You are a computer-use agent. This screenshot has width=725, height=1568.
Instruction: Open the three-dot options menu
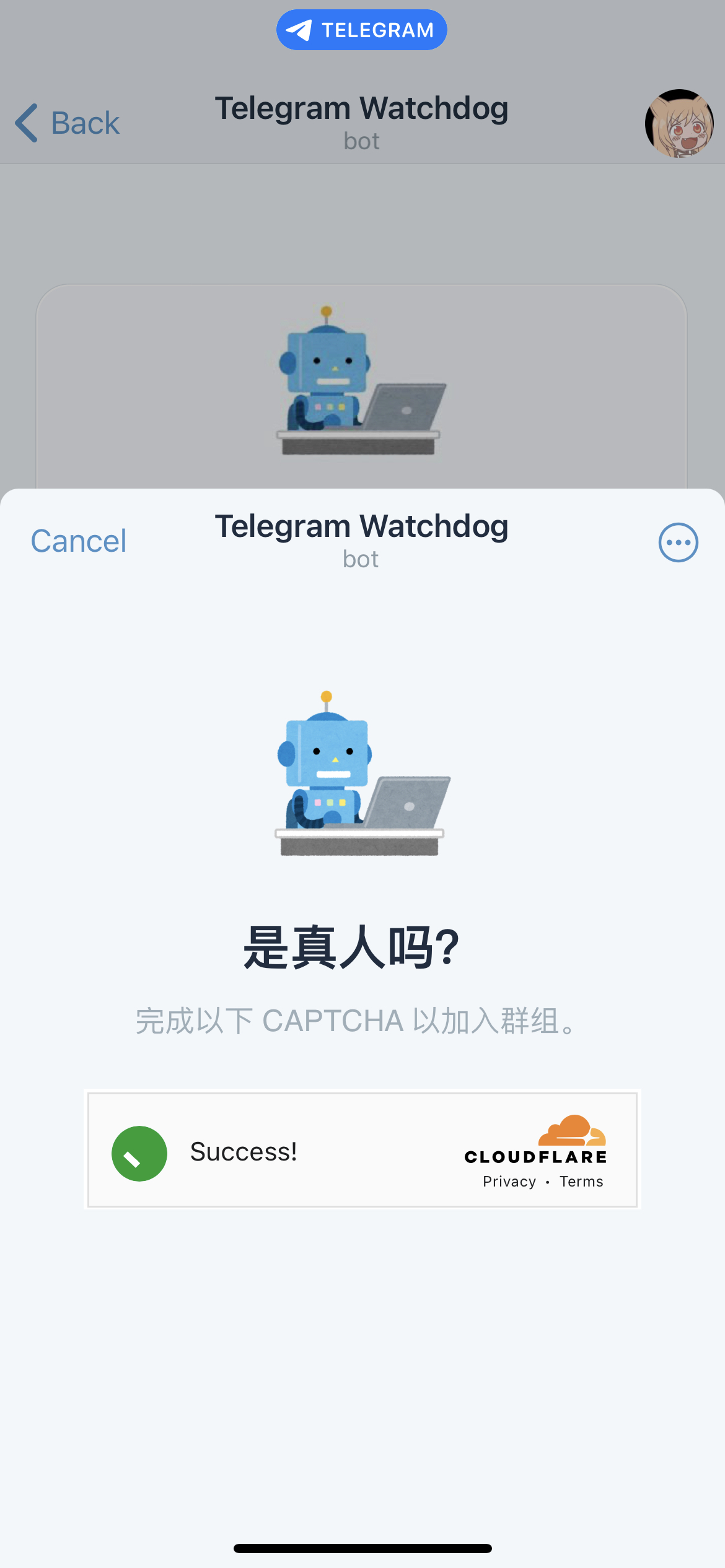pyautogui.click(x=678, y=542)
